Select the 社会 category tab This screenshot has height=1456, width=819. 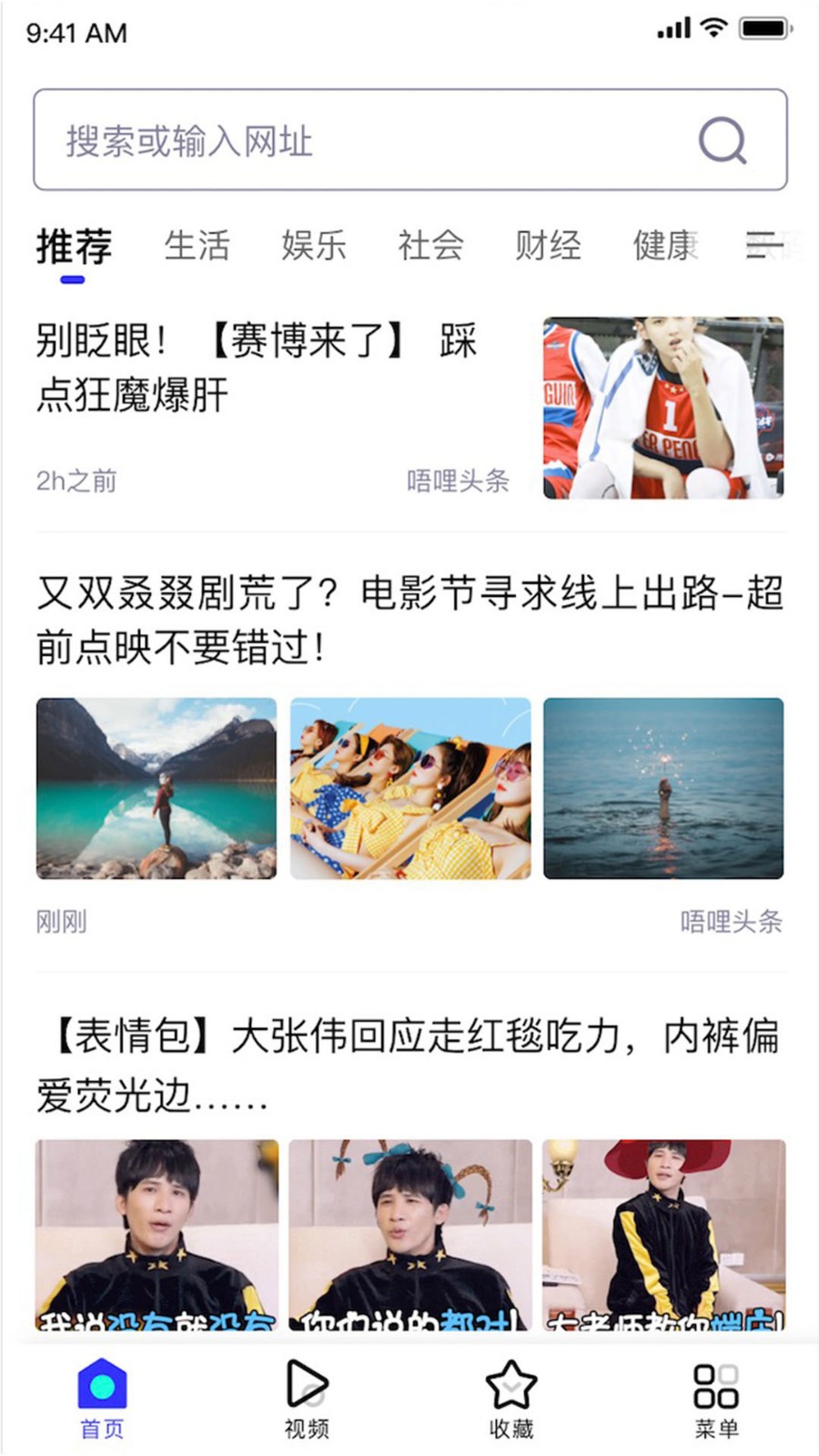click(430, 246)
